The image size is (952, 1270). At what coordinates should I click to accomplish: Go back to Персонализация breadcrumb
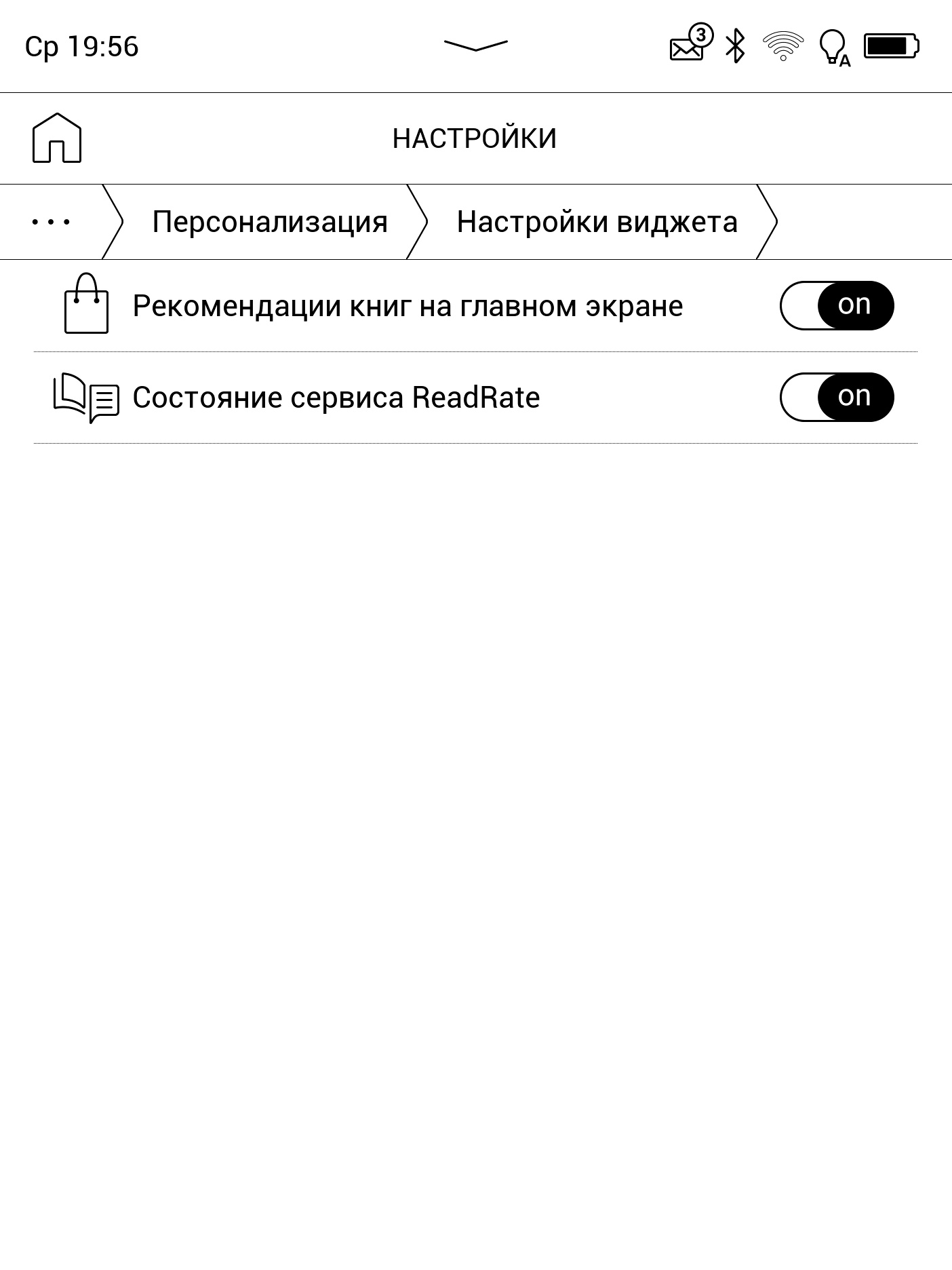click(269, 222)
